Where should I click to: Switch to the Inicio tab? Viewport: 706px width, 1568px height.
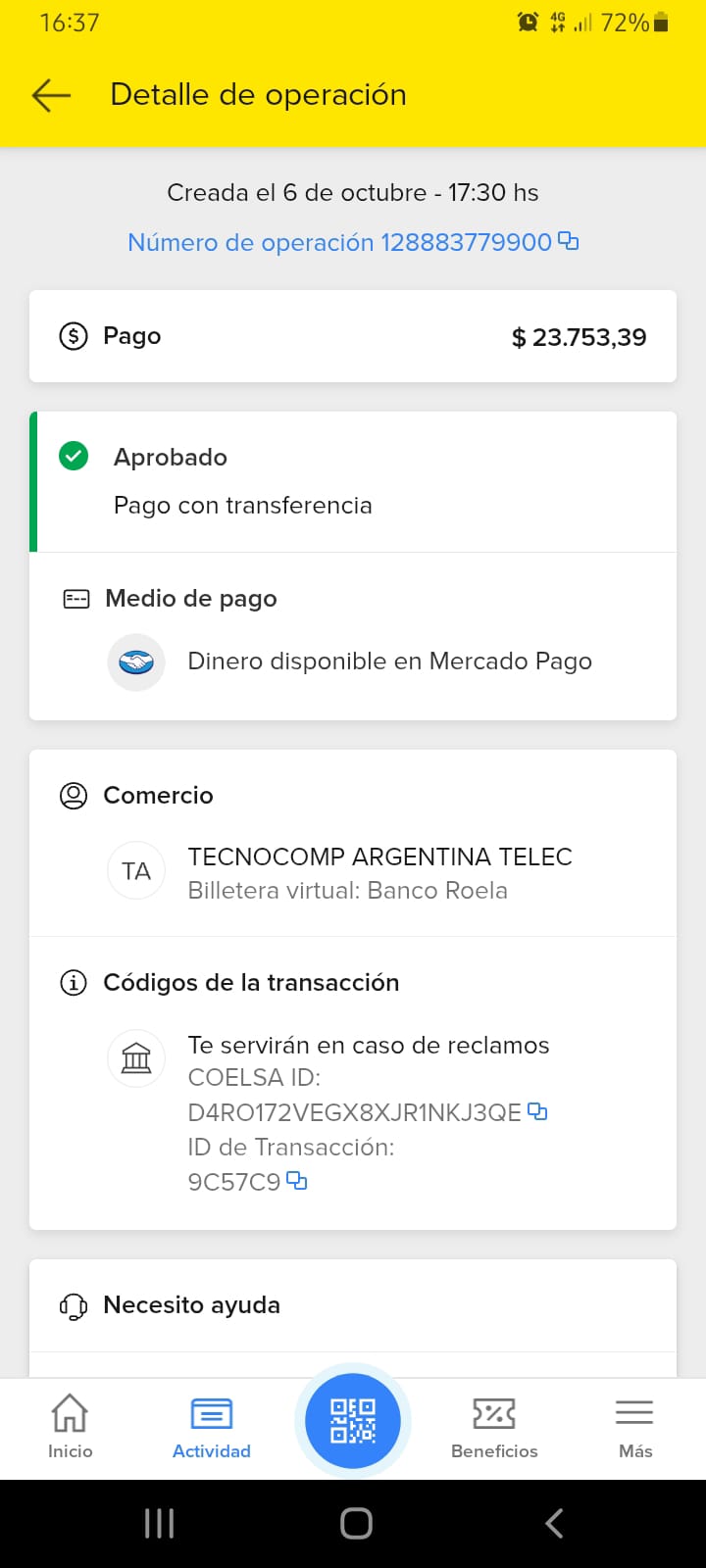70,1426
